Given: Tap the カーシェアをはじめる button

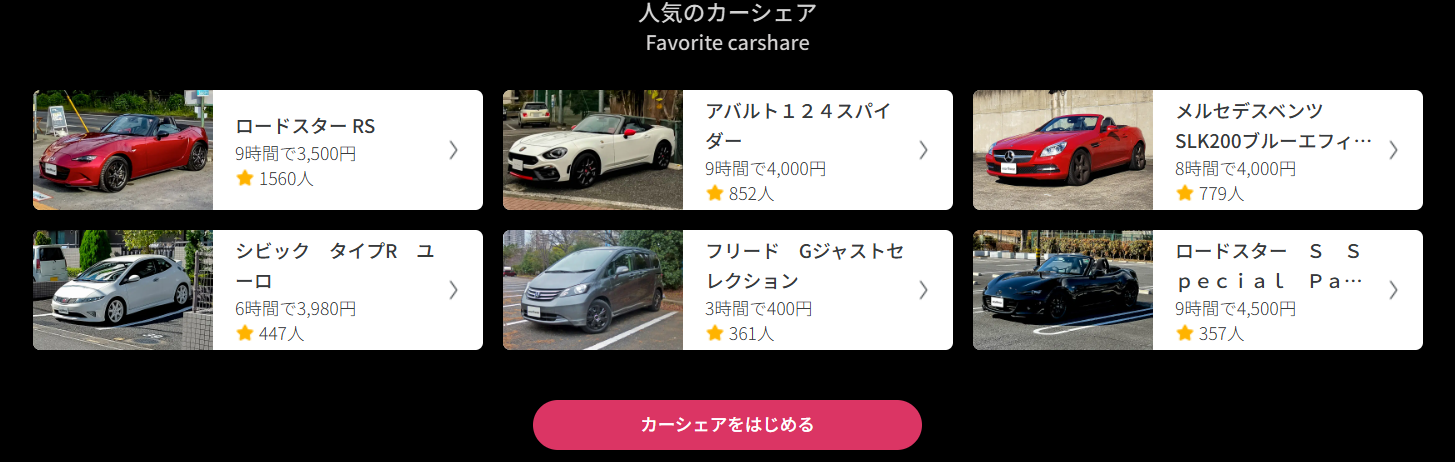Looking at the screenshot, I should point(727,425).
